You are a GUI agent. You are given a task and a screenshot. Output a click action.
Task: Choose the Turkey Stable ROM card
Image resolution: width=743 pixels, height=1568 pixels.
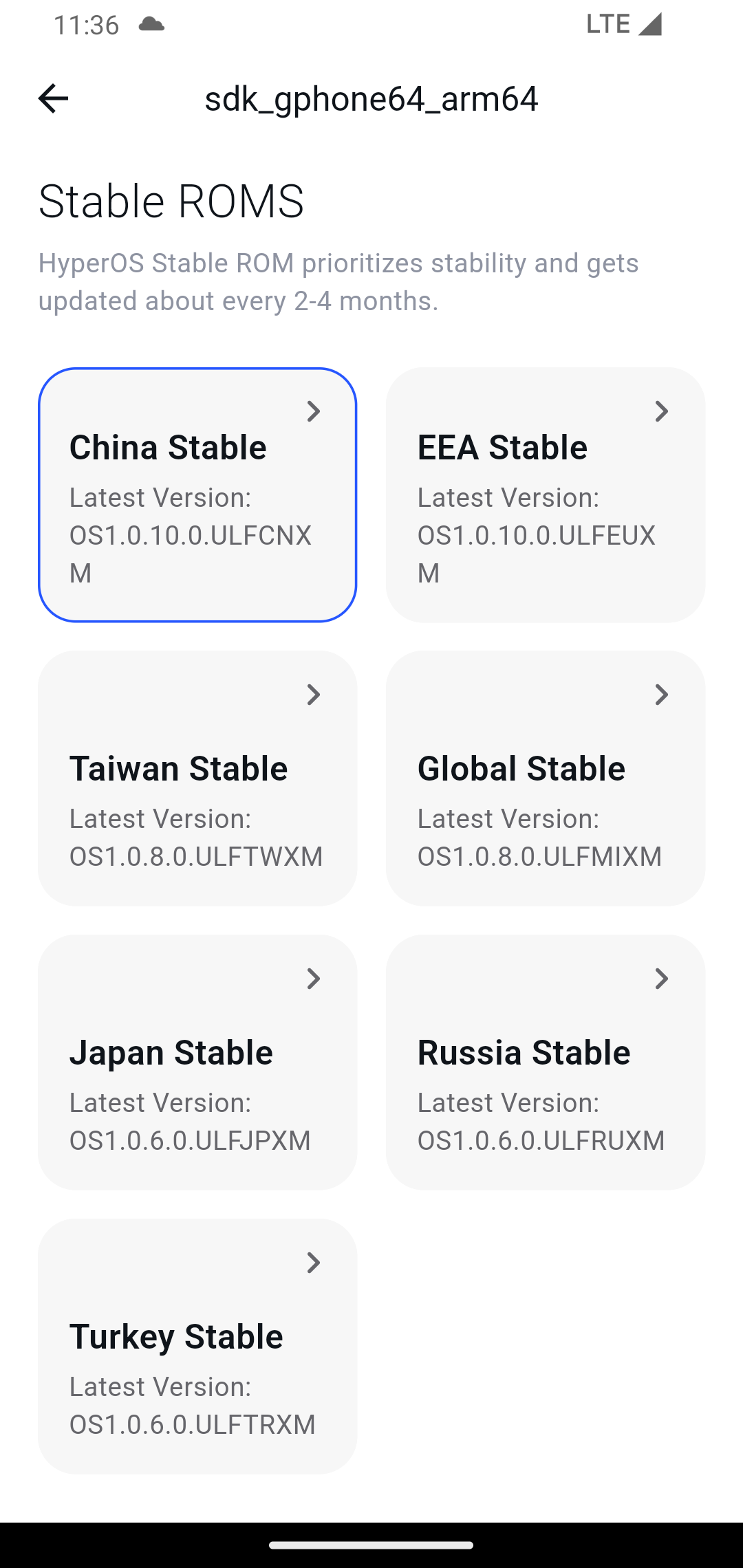point(197,1347)
